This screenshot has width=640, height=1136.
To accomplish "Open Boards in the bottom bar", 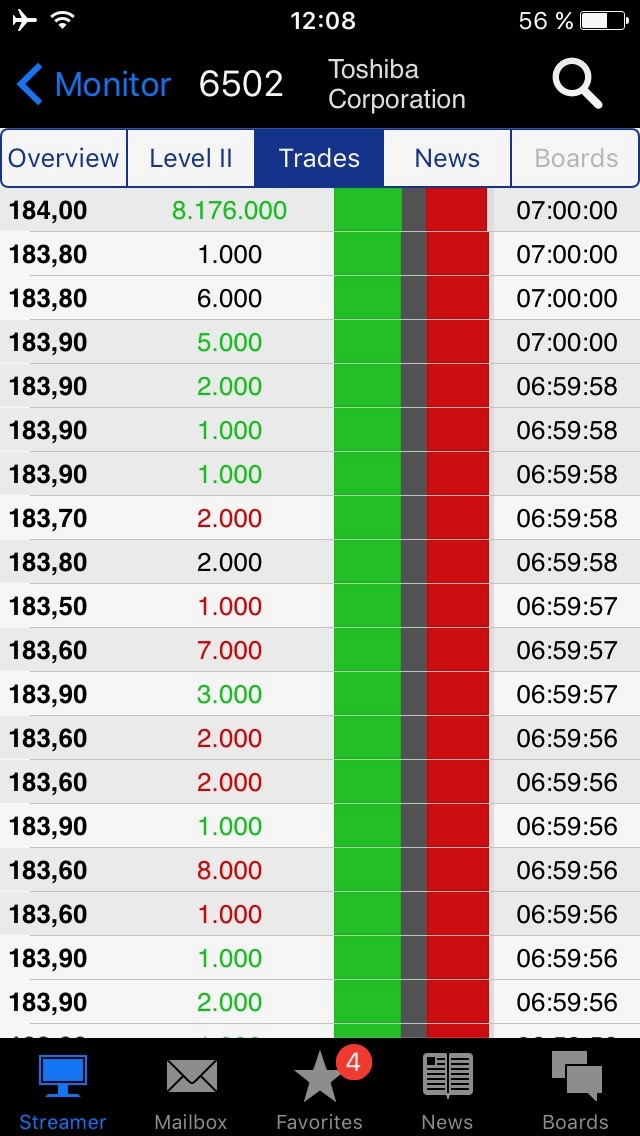I will (x=575, y=1090).
